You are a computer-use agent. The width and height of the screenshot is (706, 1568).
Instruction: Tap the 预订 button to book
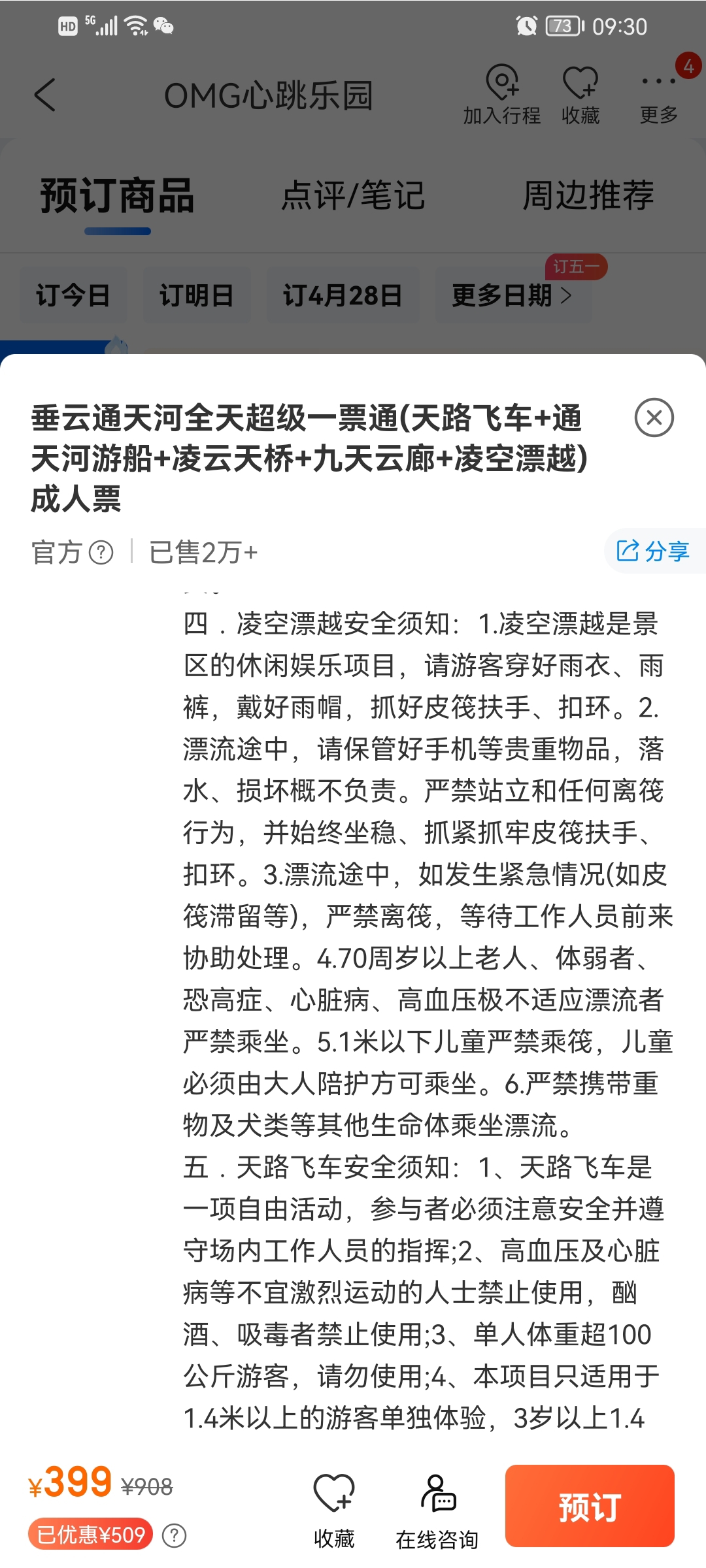[590, 1506]
